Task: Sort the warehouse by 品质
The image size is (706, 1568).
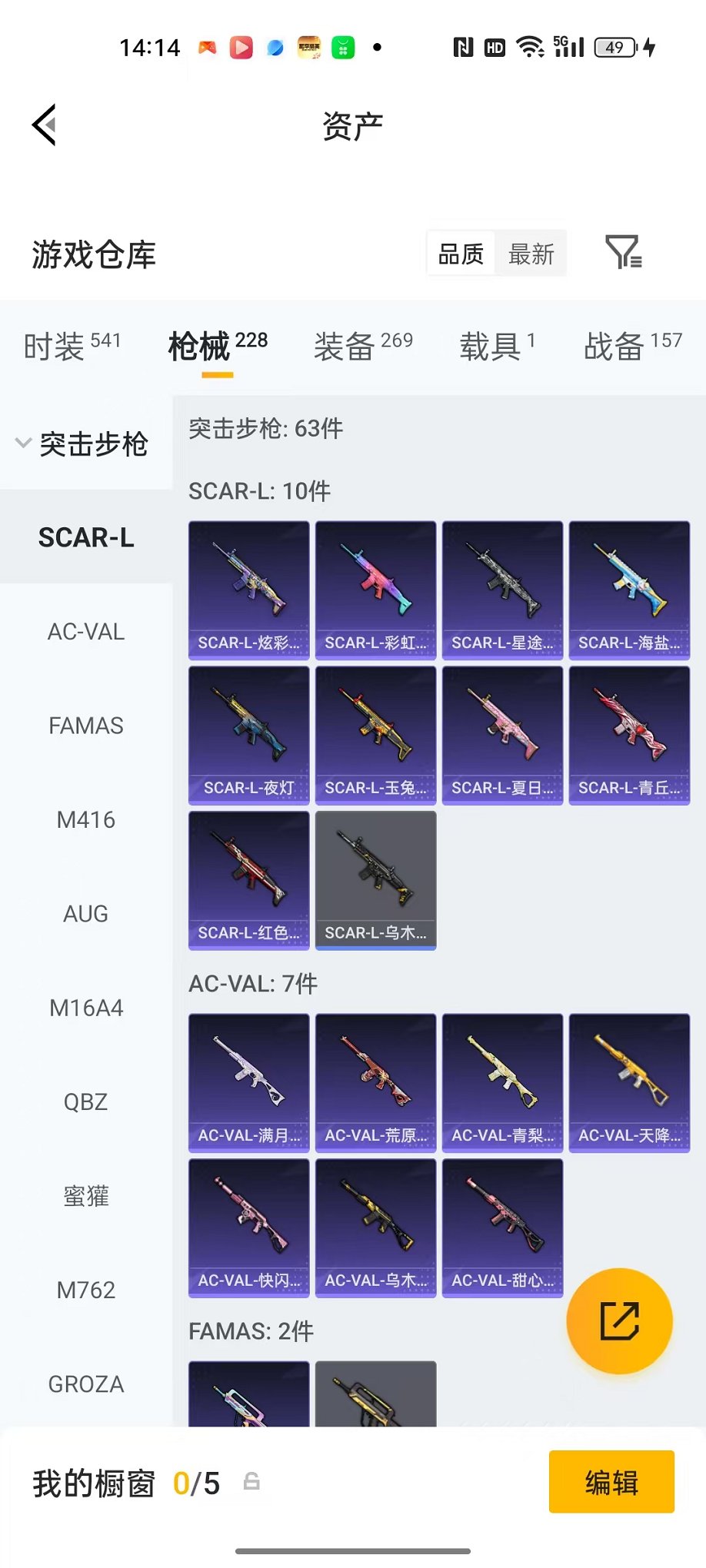Action: click(x=461, y=254)
